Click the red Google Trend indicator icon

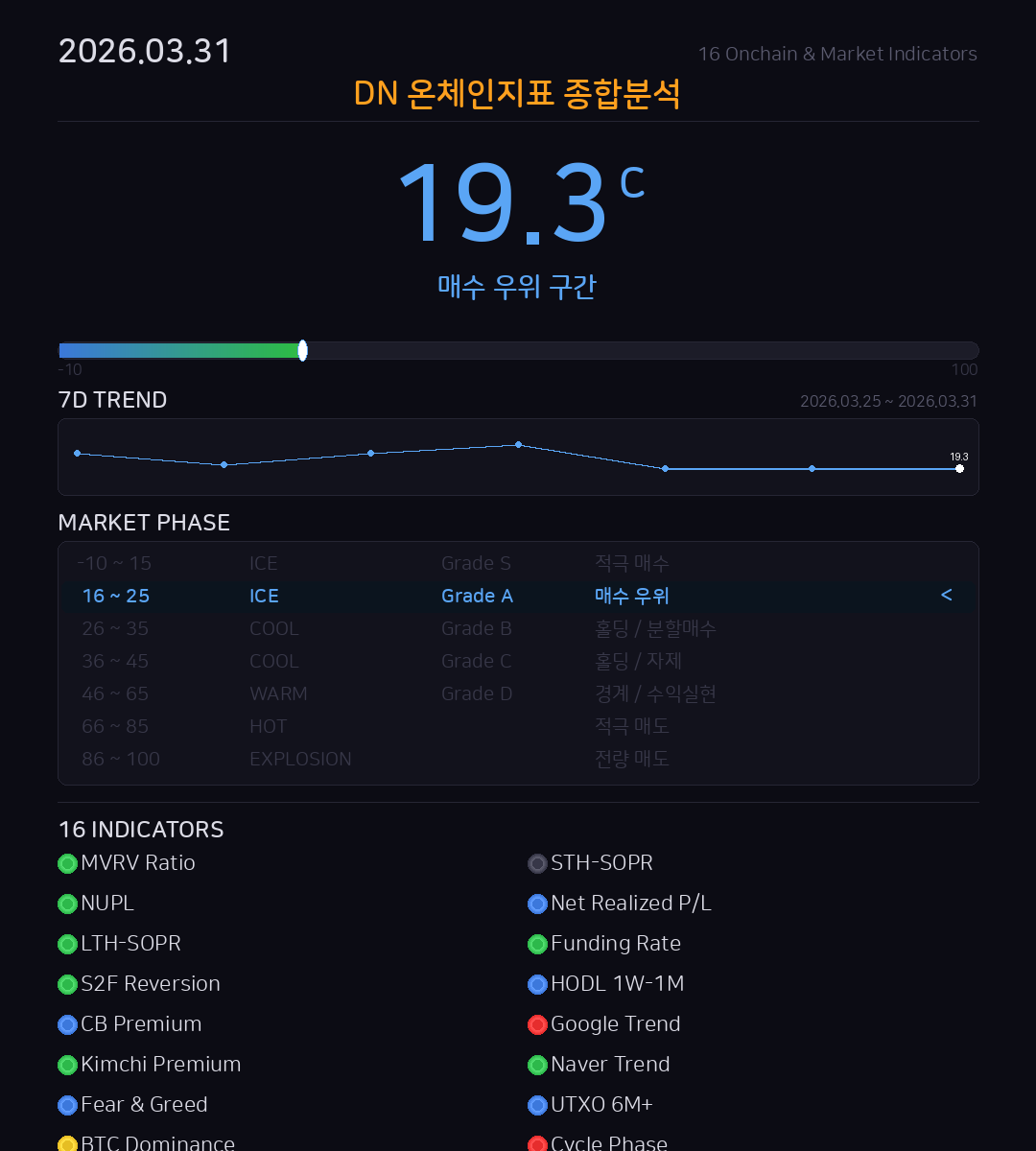(537, 1024)
